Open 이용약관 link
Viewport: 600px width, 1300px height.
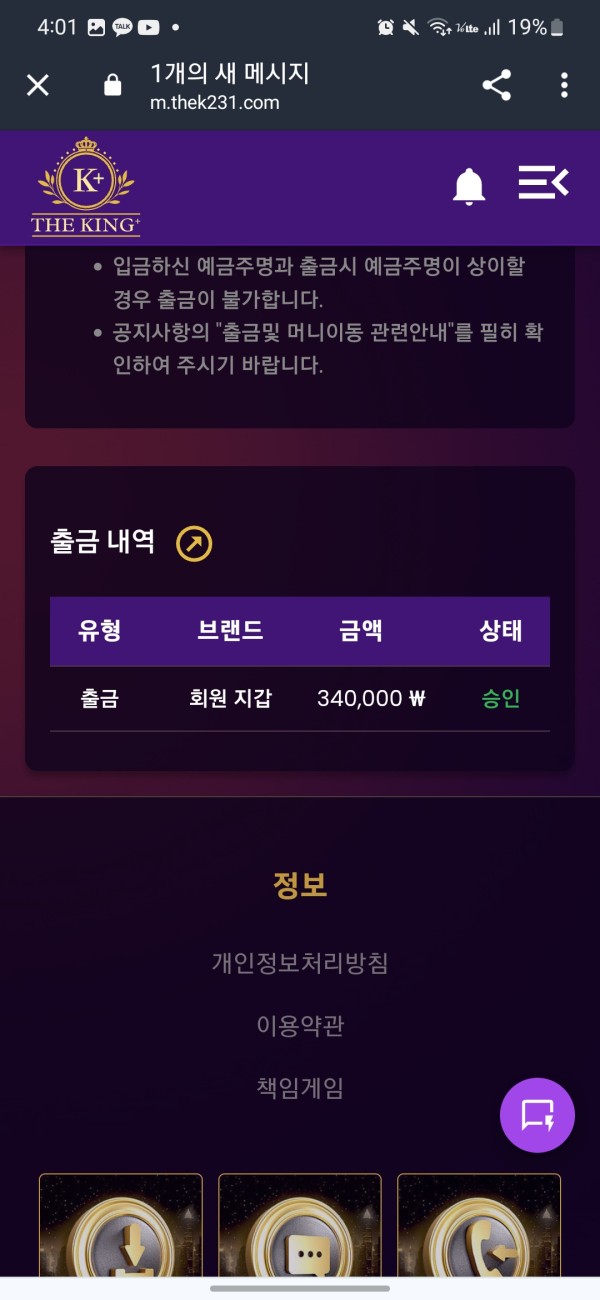[x=300, y=1026]
